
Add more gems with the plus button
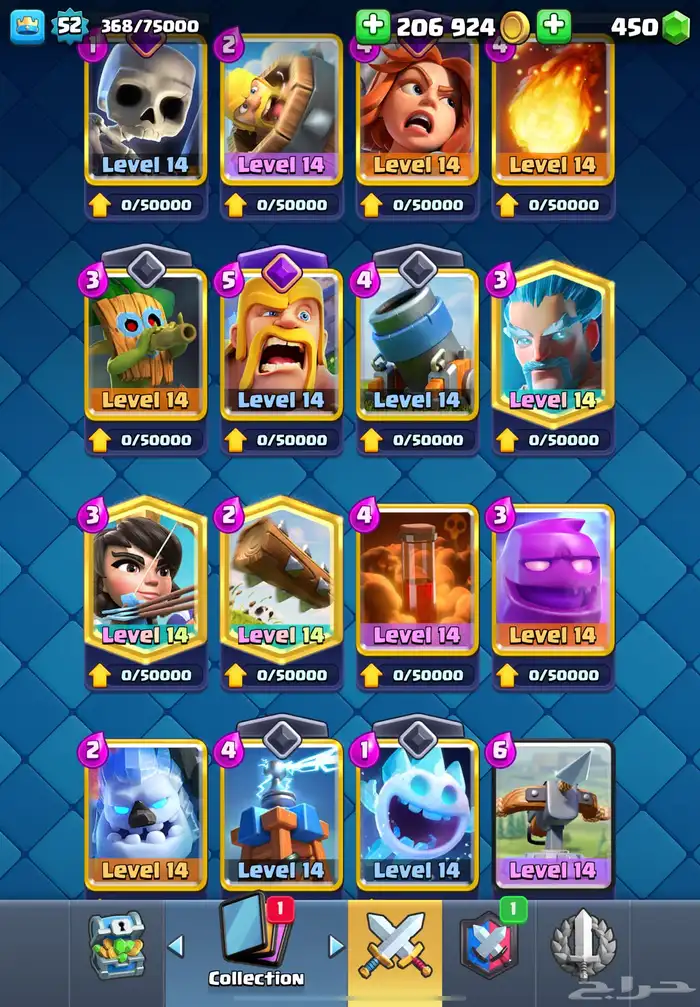click(554, 26)
